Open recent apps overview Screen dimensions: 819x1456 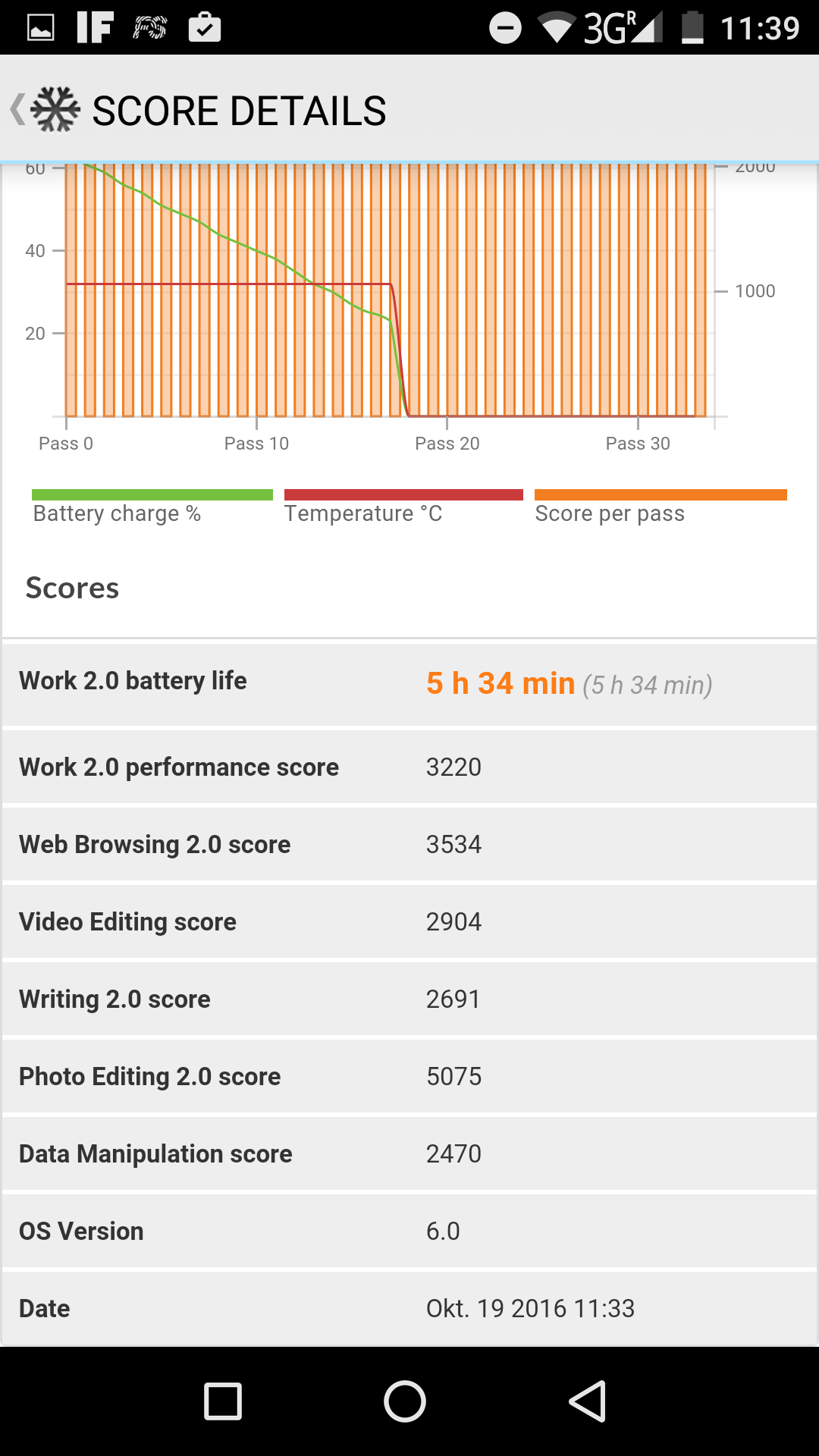tap(223, 1401)
